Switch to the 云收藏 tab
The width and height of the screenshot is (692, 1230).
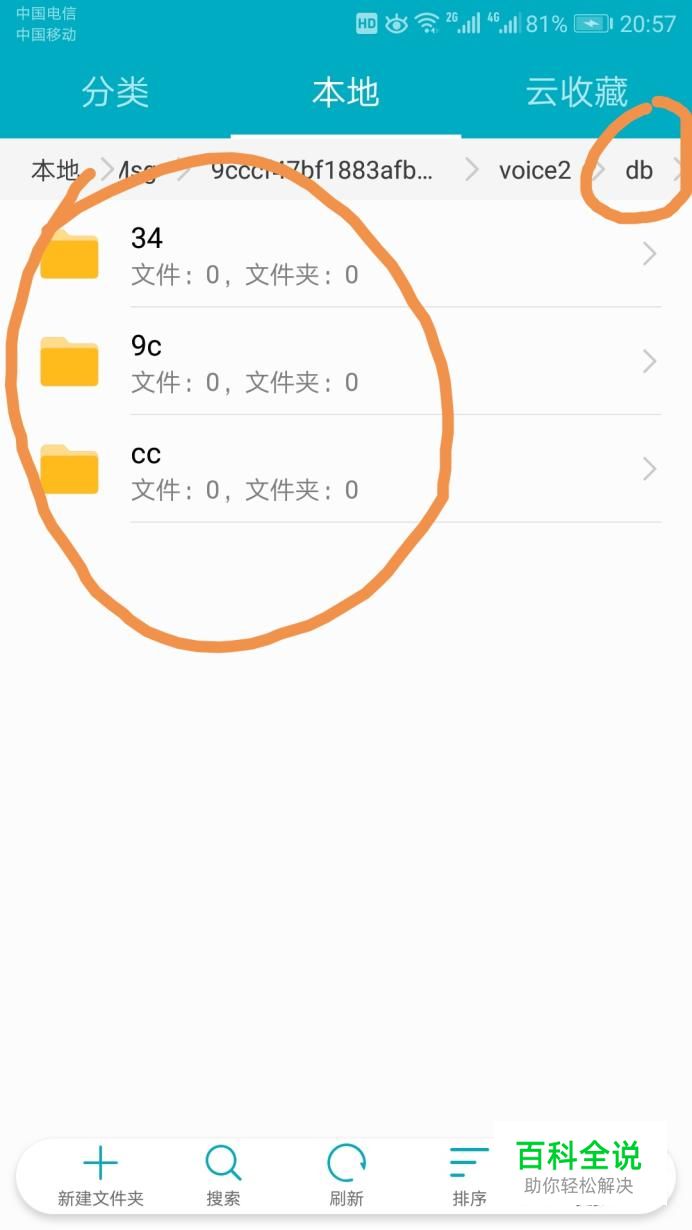[x=577, y=92]
